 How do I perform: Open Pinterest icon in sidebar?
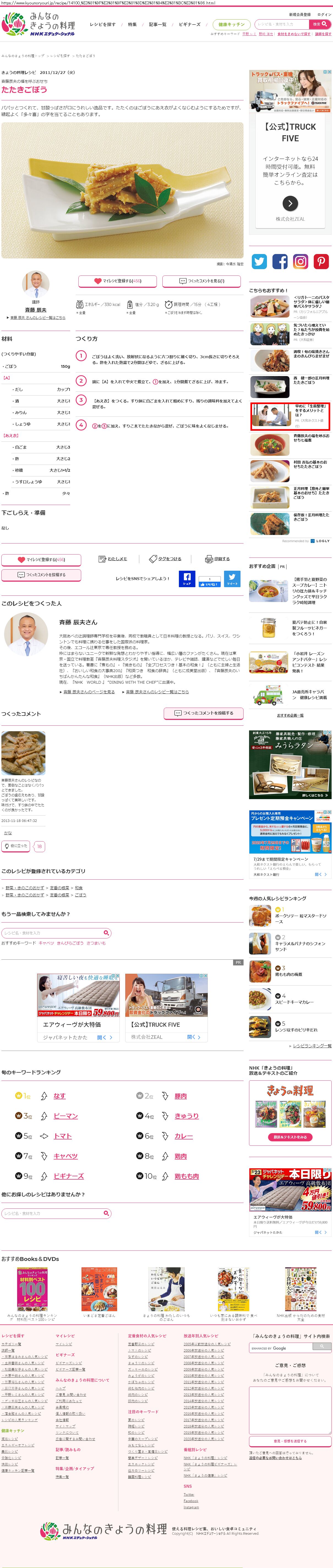click(x=321, y=262)
